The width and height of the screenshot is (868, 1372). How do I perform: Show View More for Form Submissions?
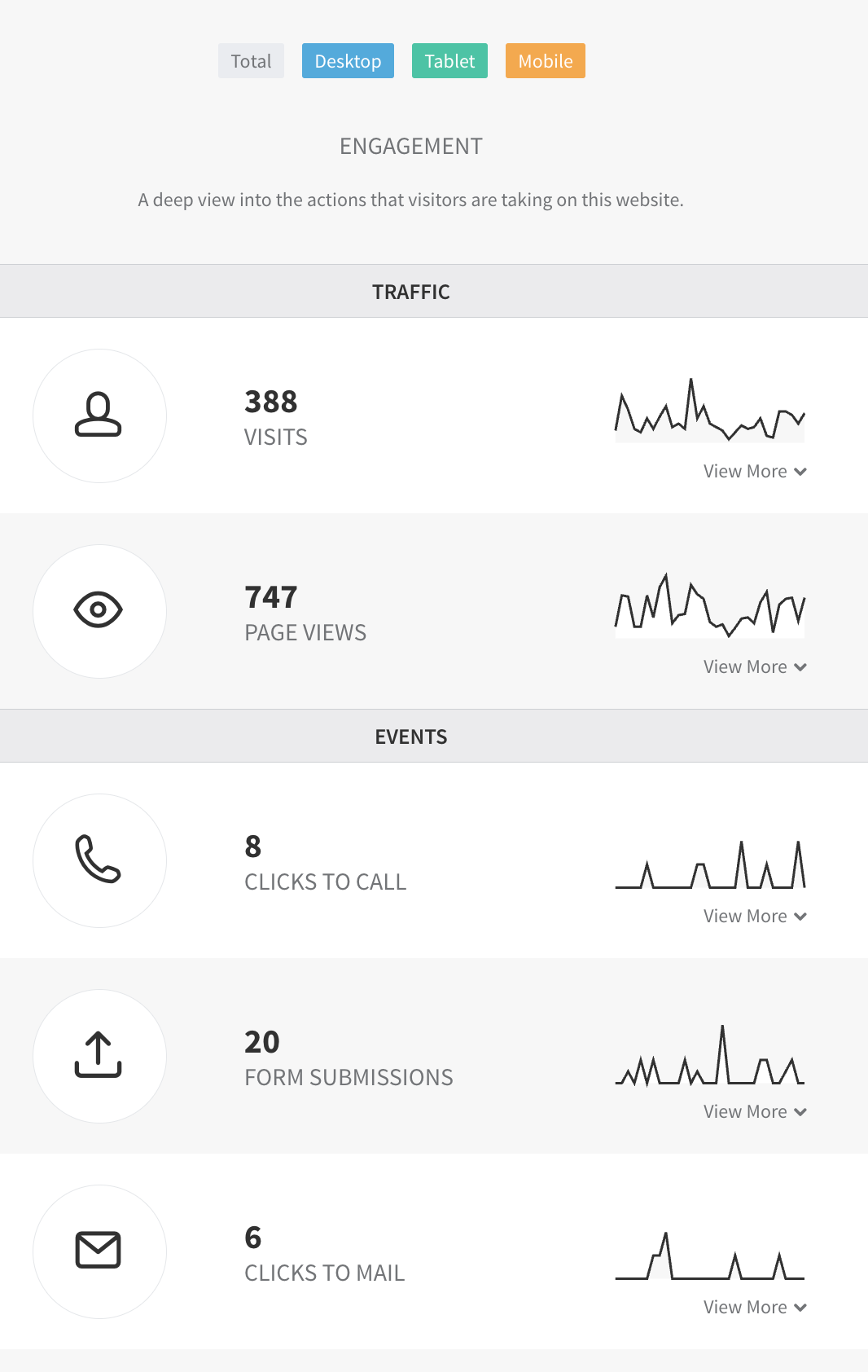pos(754,1112)
